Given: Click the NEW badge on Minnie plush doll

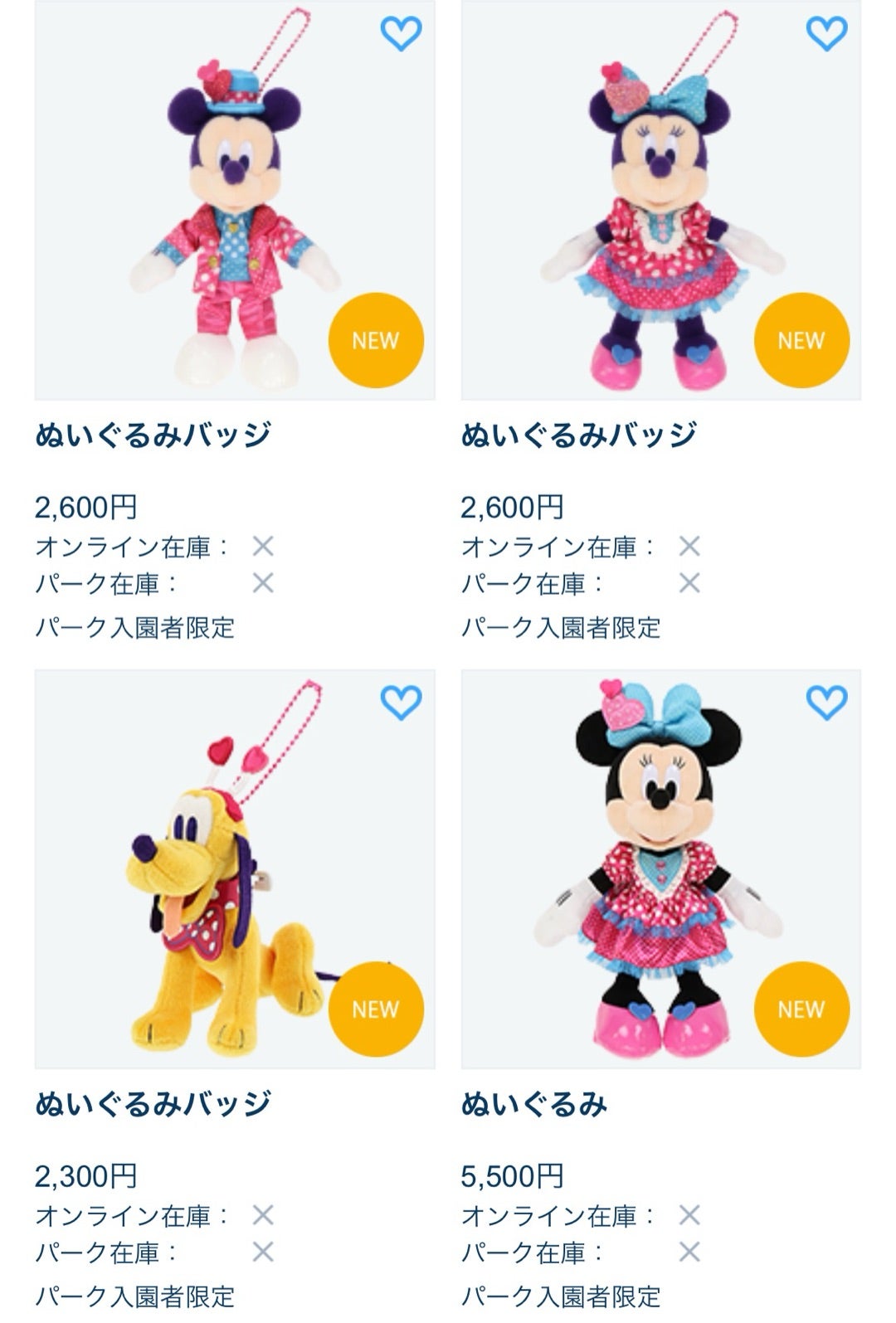Looking at the screenshot, I should 800,1009.
